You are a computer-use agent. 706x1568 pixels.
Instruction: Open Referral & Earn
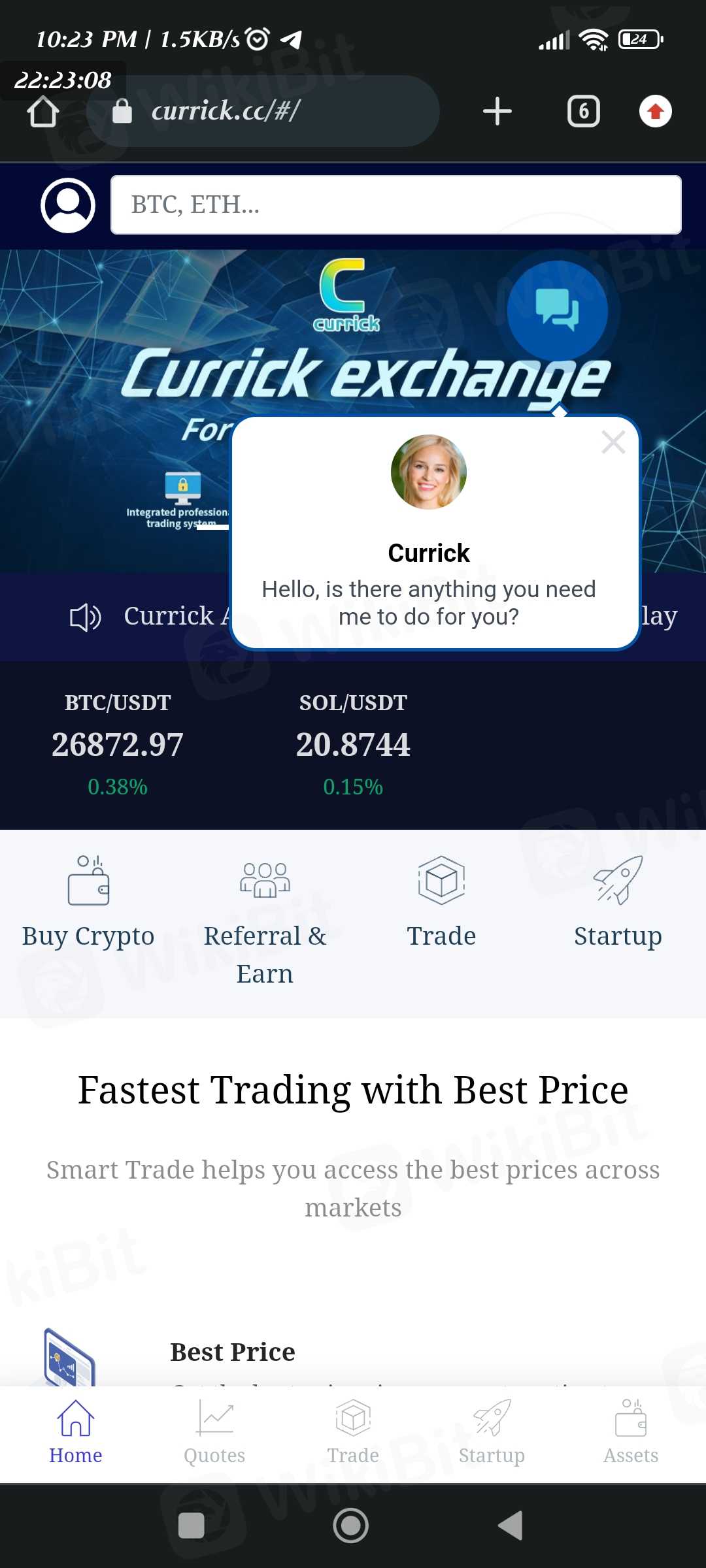tap(265, 921)
